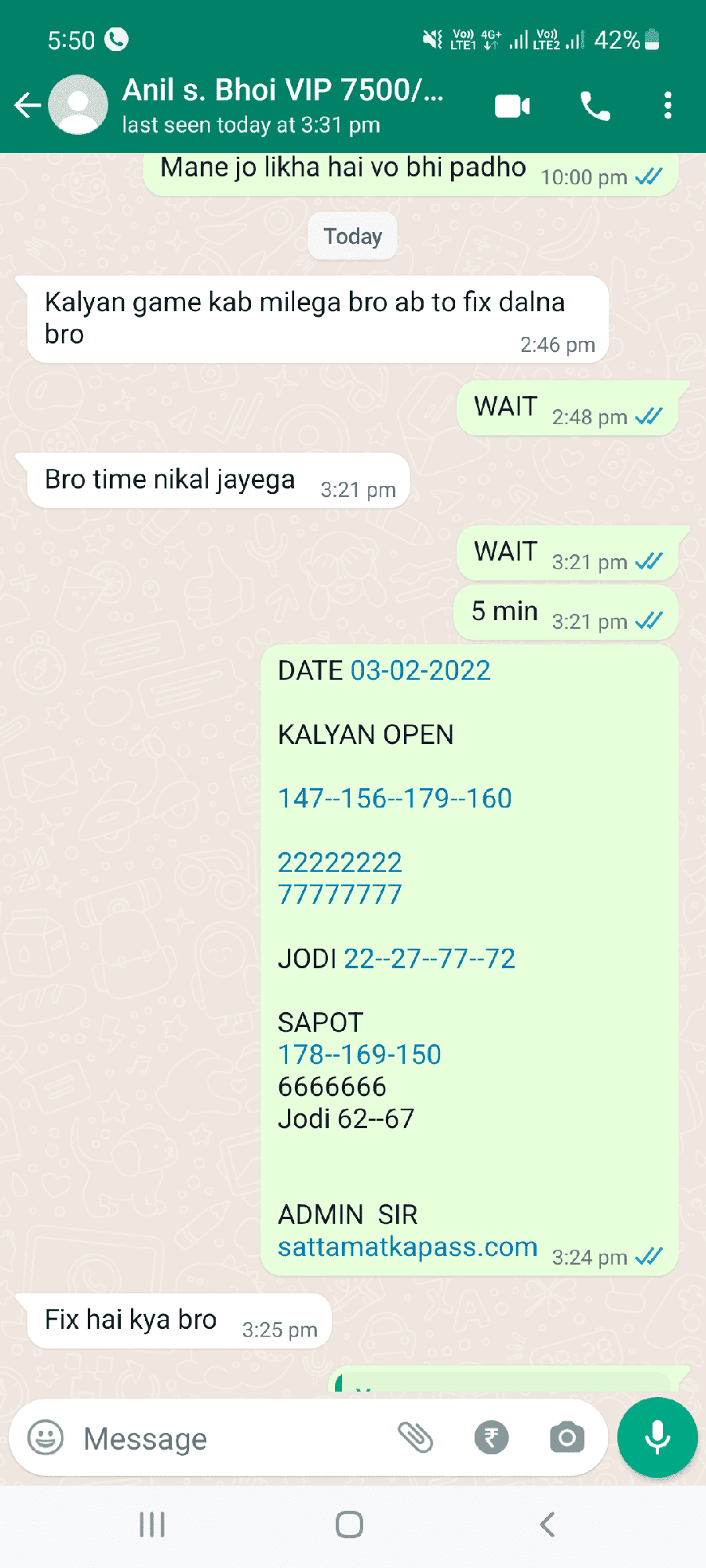
Task: Open the emoji picker
Action: click(45, 1438)
